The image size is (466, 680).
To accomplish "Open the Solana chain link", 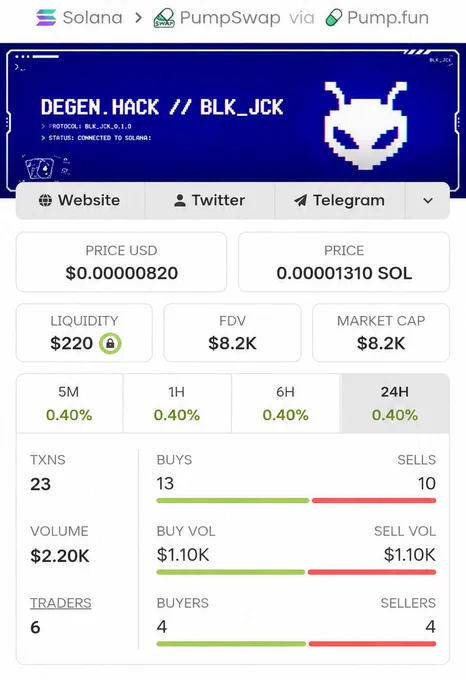I will (x=79, y=18).
